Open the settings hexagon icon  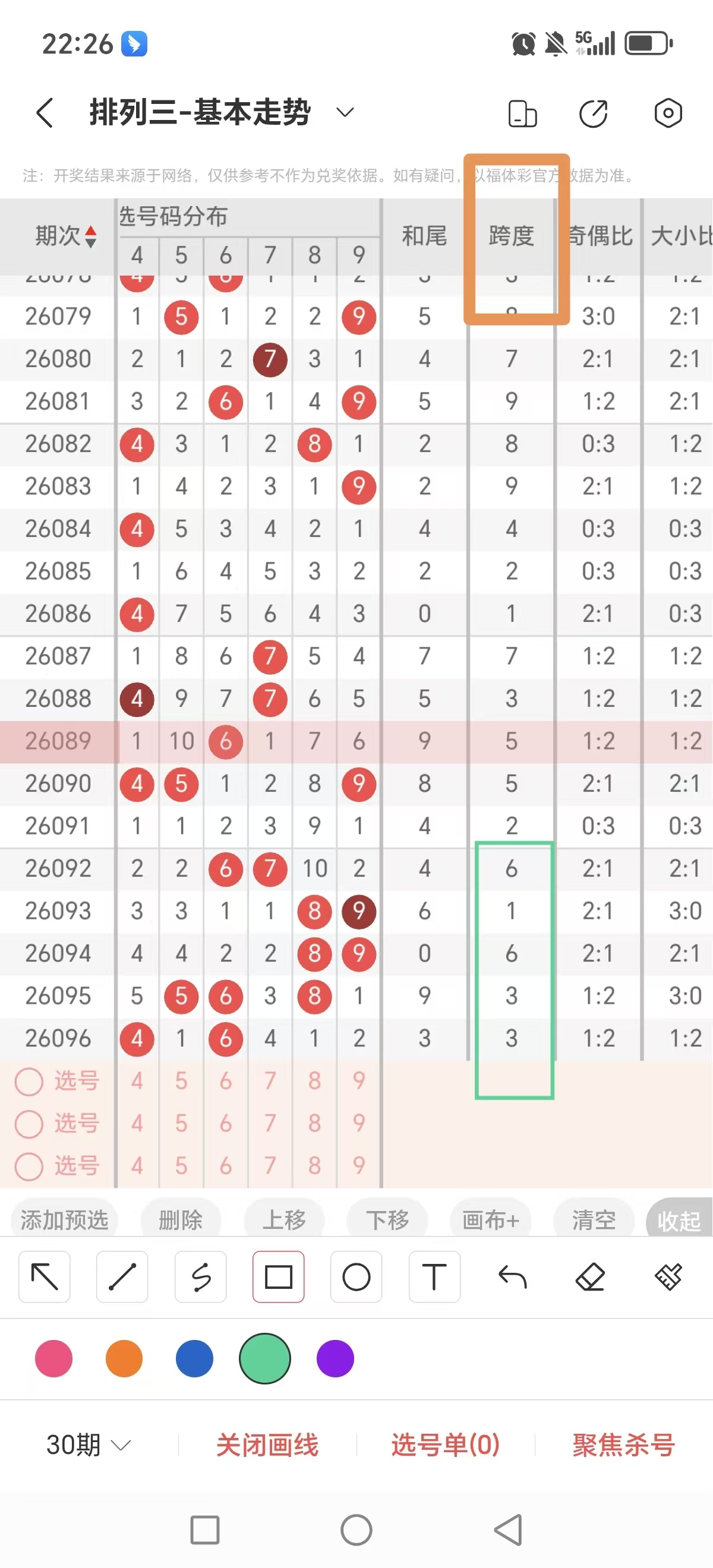coord(668,113)
